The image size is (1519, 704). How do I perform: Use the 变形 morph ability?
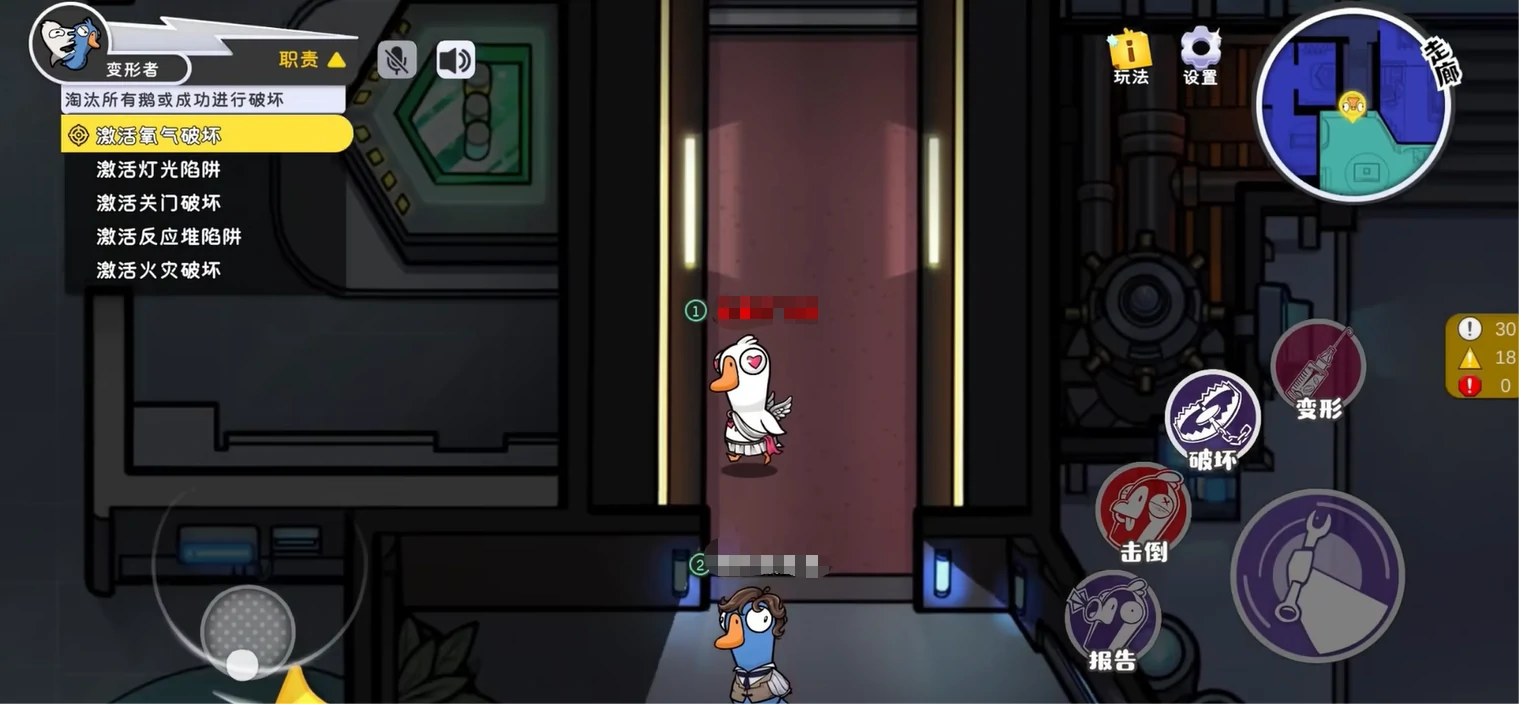(x=1318, y=367)
